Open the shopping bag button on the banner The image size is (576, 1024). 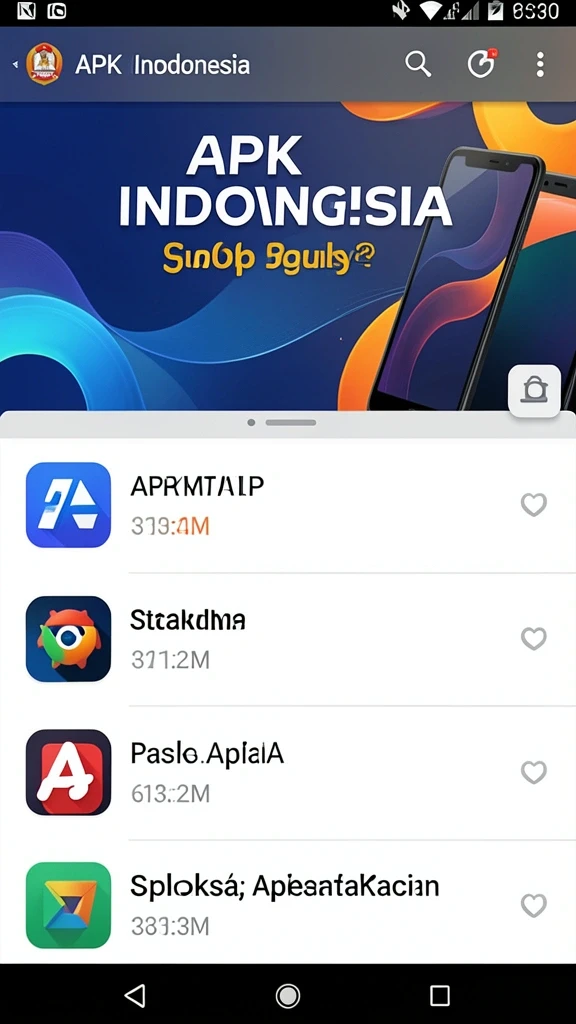534,391
